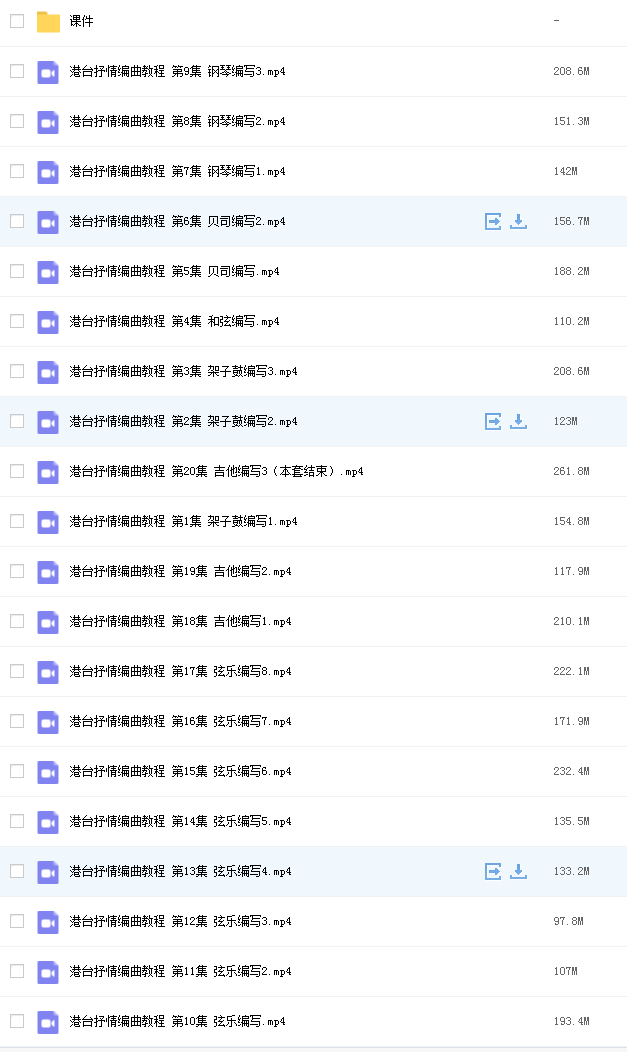Share the 第13集 弦乐编写4 file
This screenshot has height=1052, width=627.
coord(493,871)
